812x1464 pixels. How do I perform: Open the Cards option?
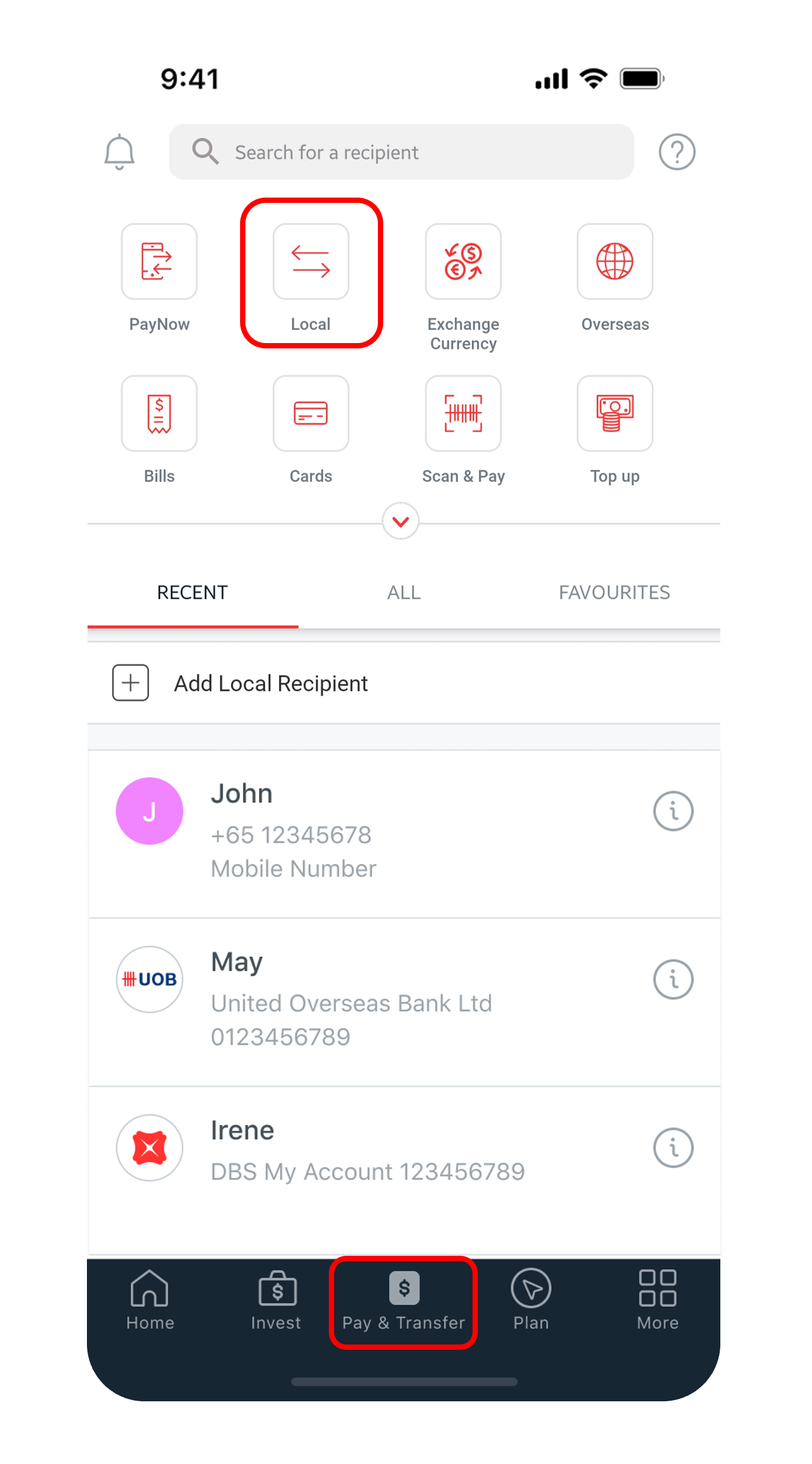click(311, 413)
